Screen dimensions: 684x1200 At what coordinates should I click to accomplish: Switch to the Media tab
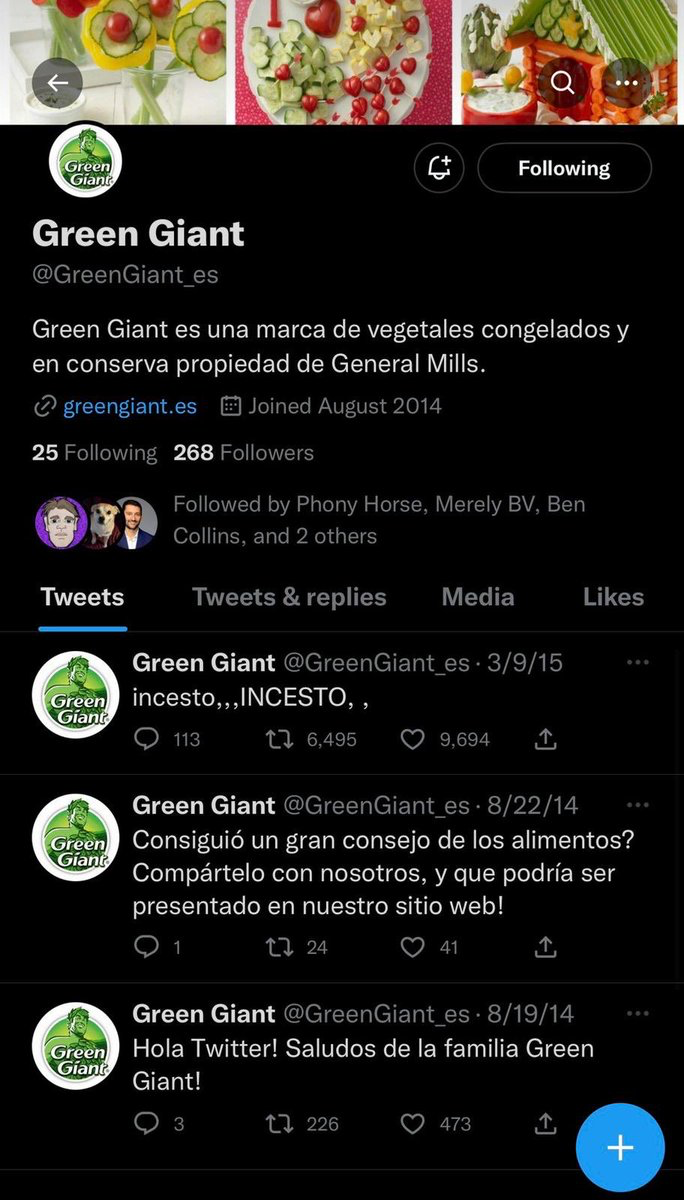[x=478, y=597]
